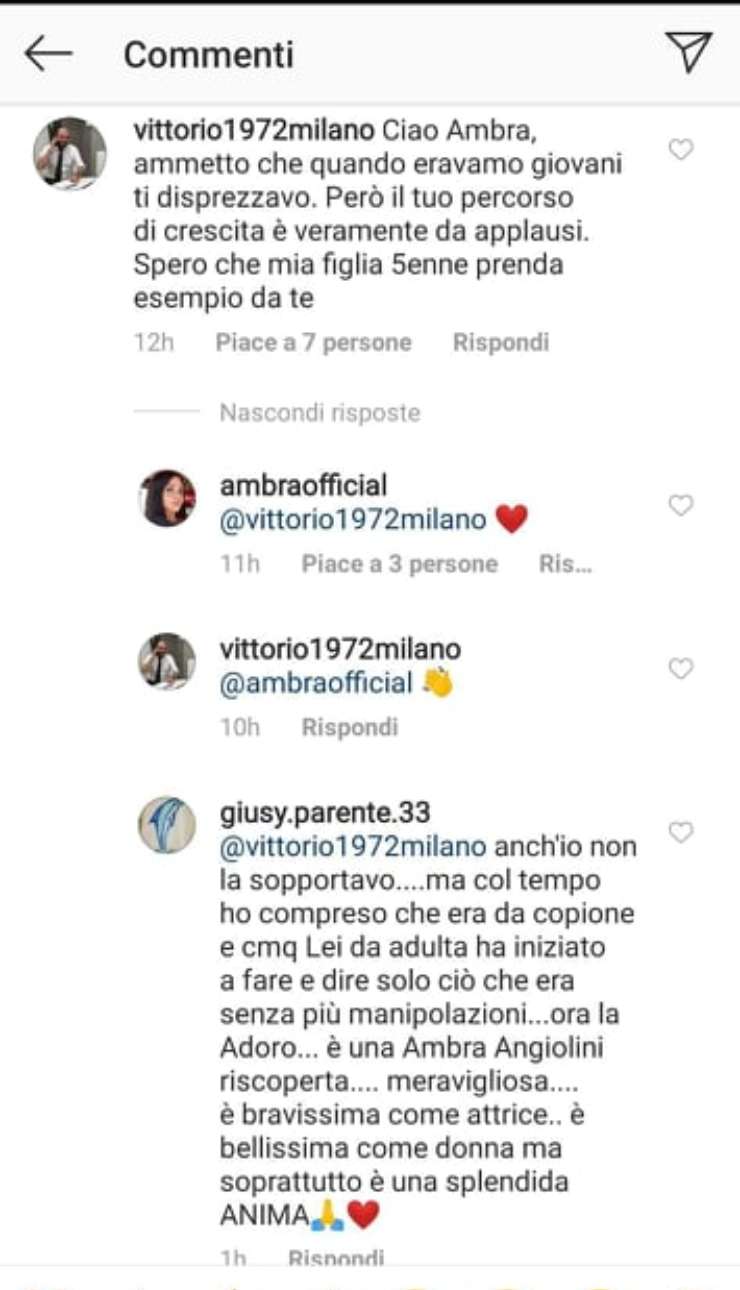Screen dimensions: 740x1290
Task: View 'Piace a 3 persone' likes list
Action: pyautogui.click(x=399, y=564)
